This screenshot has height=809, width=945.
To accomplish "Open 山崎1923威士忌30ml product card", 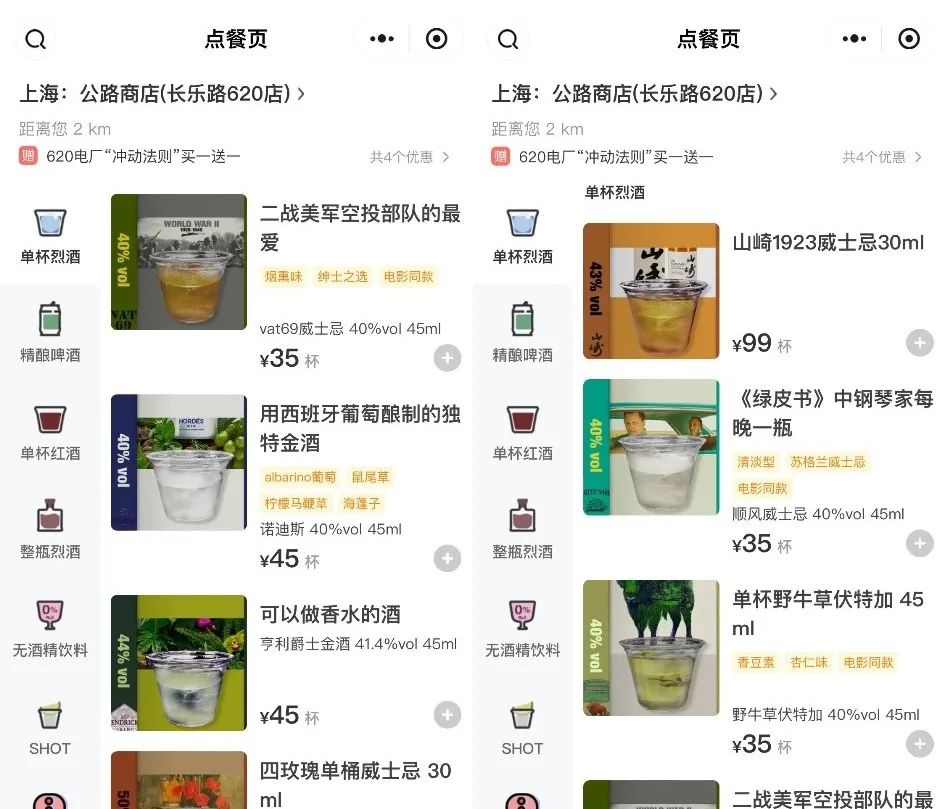I will [828, 243].
